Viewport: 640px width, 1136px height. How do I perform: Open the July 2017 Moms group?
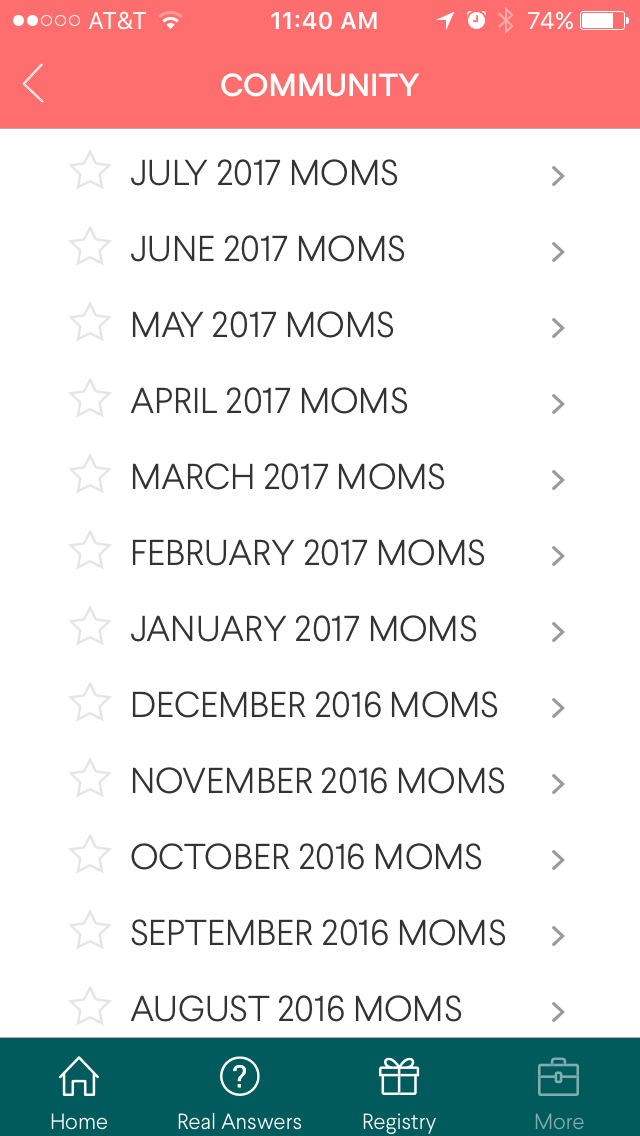[320, 174]
